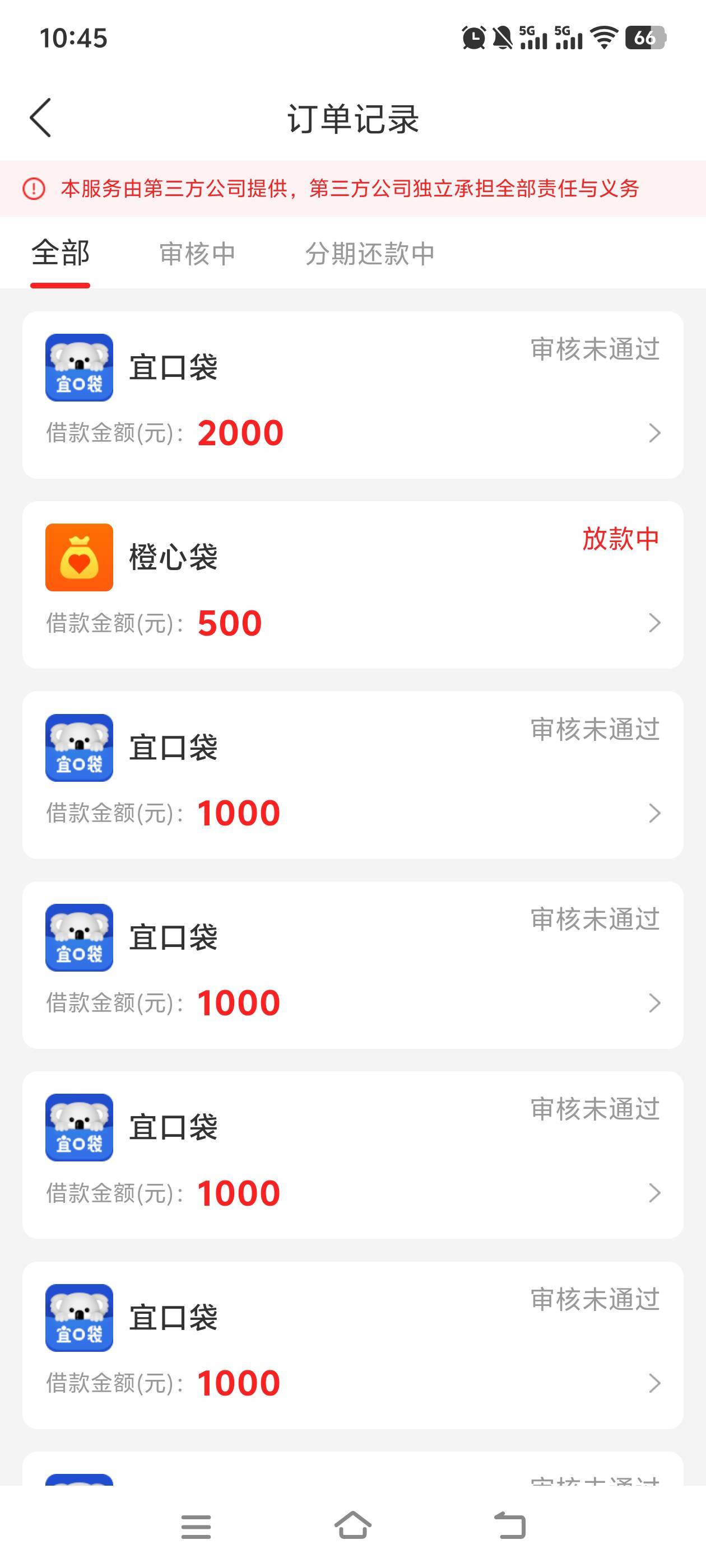Show the 分期还款中 orders tab
The height and width of the screenshot is (1568, 706).
[369, 253]
